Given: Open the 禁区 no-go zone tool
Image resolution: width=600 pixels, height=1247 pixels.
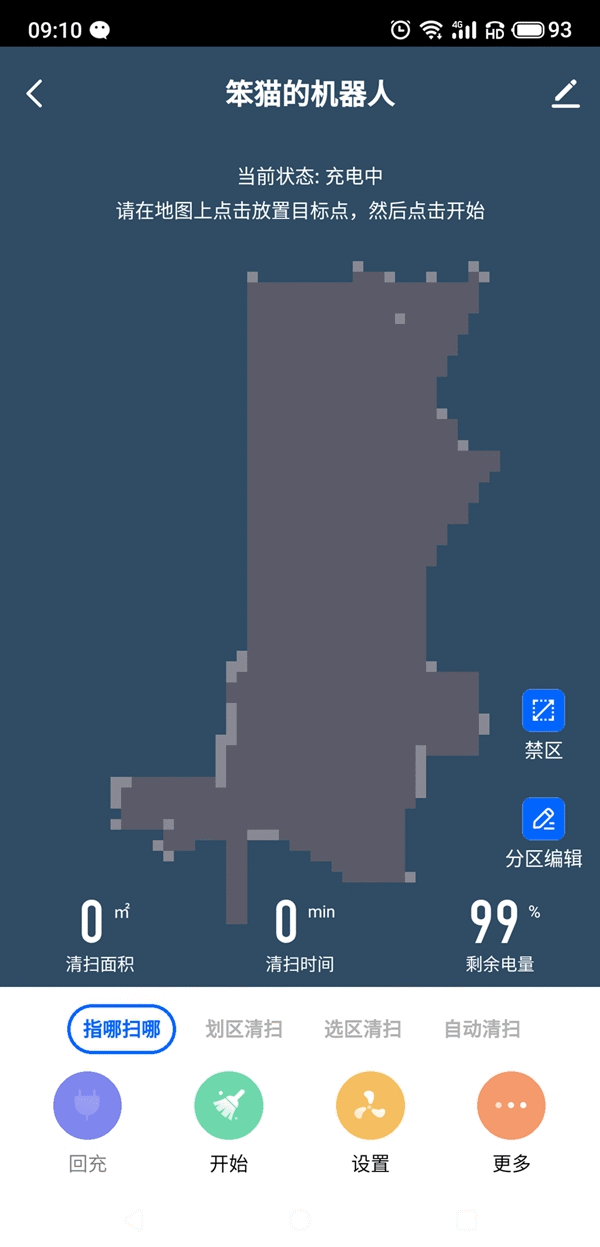Looking at the screenshot, I should pos(543,711).
